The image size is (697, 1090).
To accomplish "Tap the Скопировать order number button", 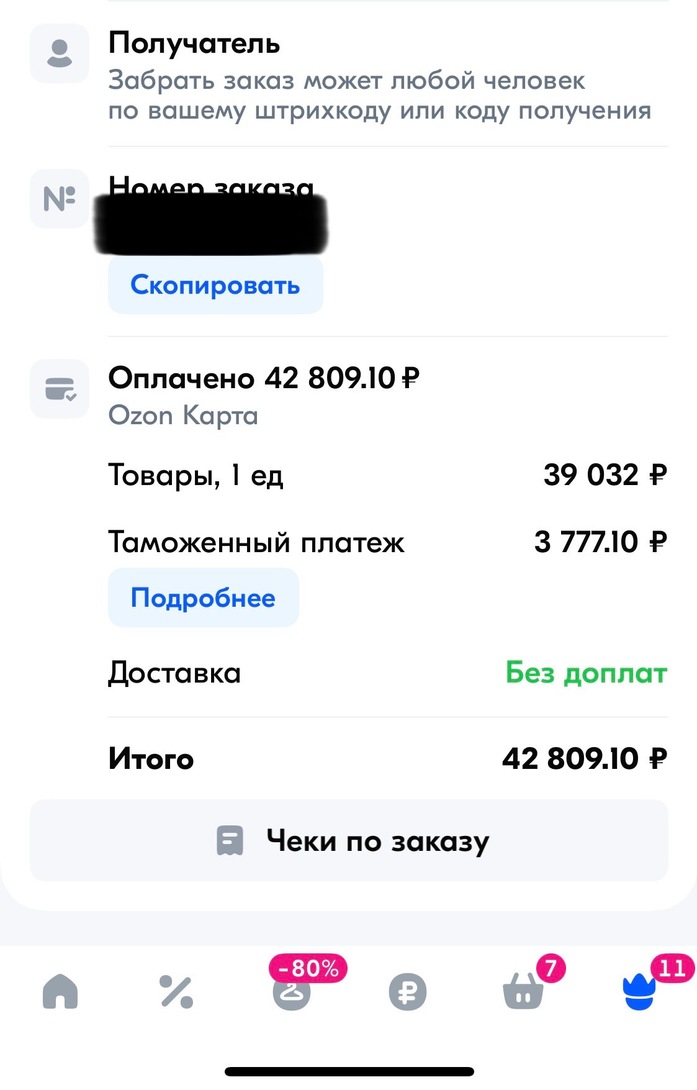I will 215,285.
